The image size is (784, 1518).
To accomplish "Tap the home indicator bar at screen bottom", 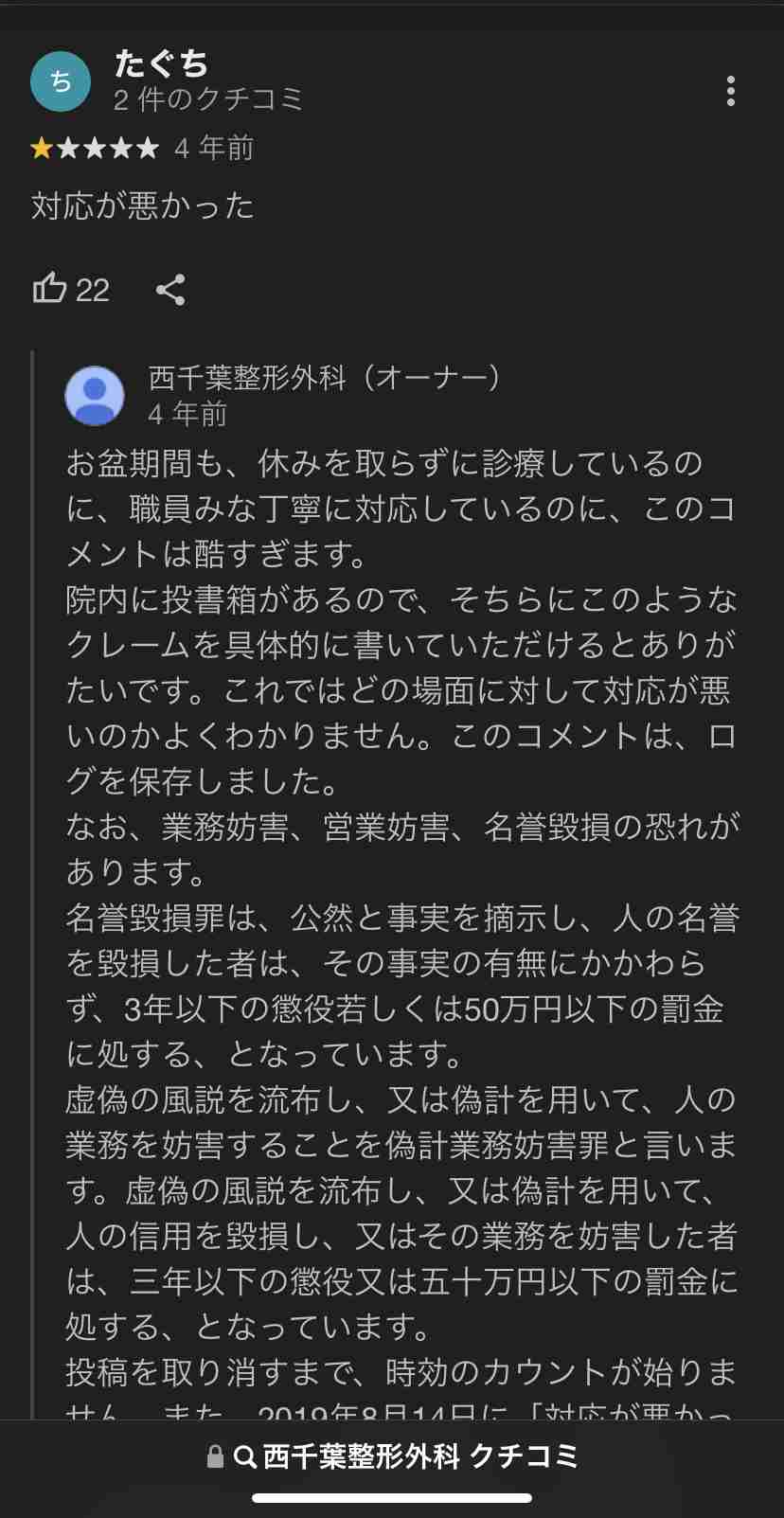I will click(x=392, y=1501).
